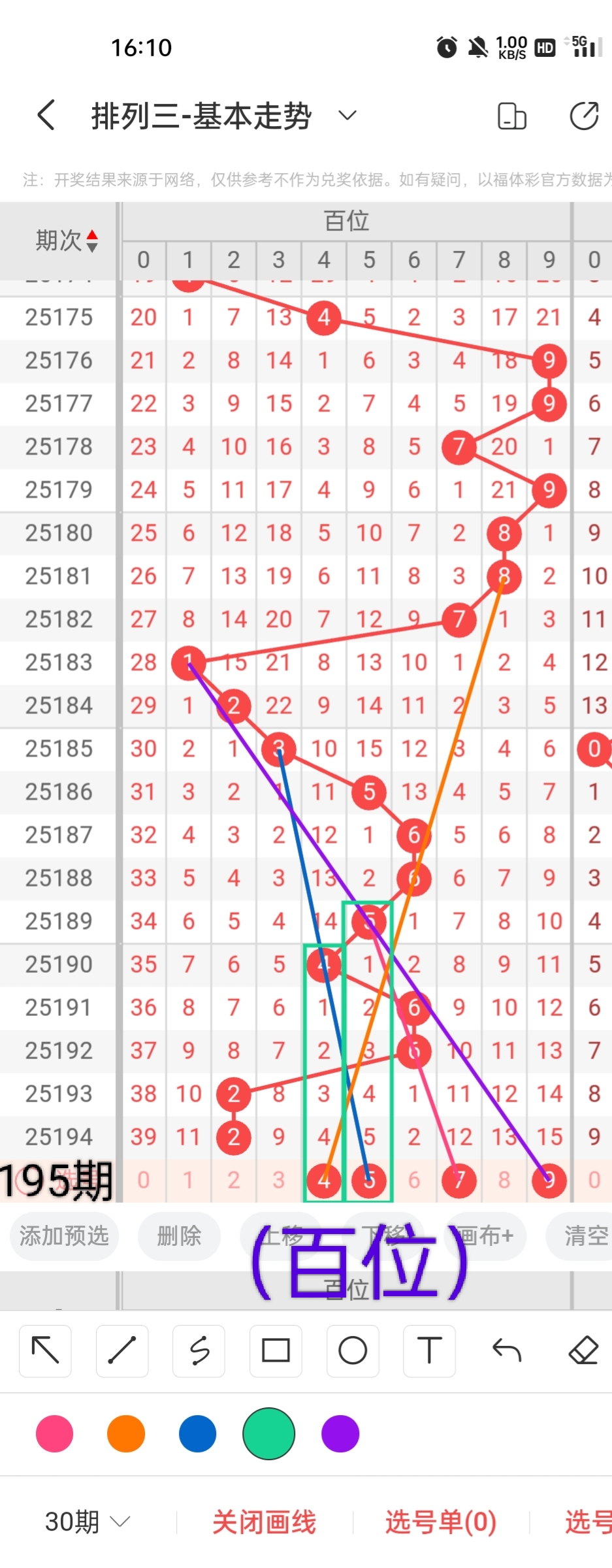The height and width of the screenshot is (1568, 612).
Task: Go back using the top-left arrow
Action: [x=46, y=116]
